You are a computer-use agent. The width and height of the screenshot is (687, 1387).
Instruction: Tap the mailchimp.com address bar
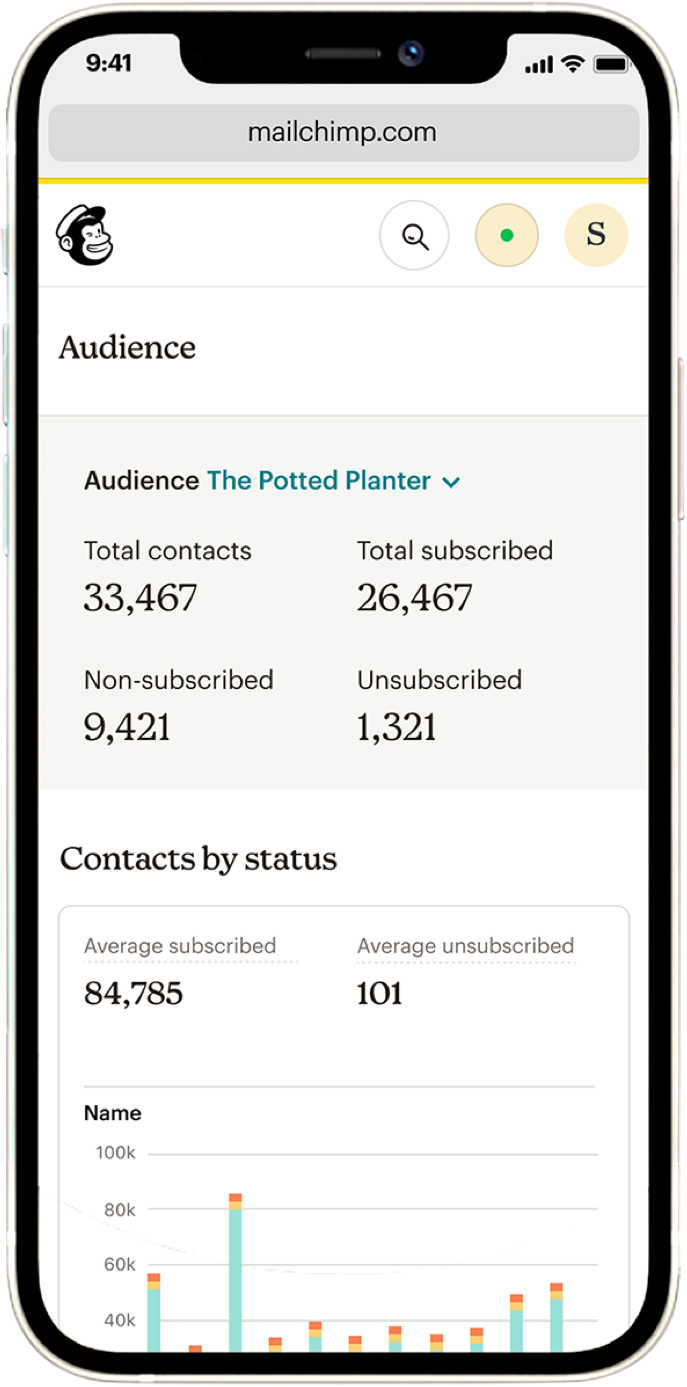[x=343, y=133]
